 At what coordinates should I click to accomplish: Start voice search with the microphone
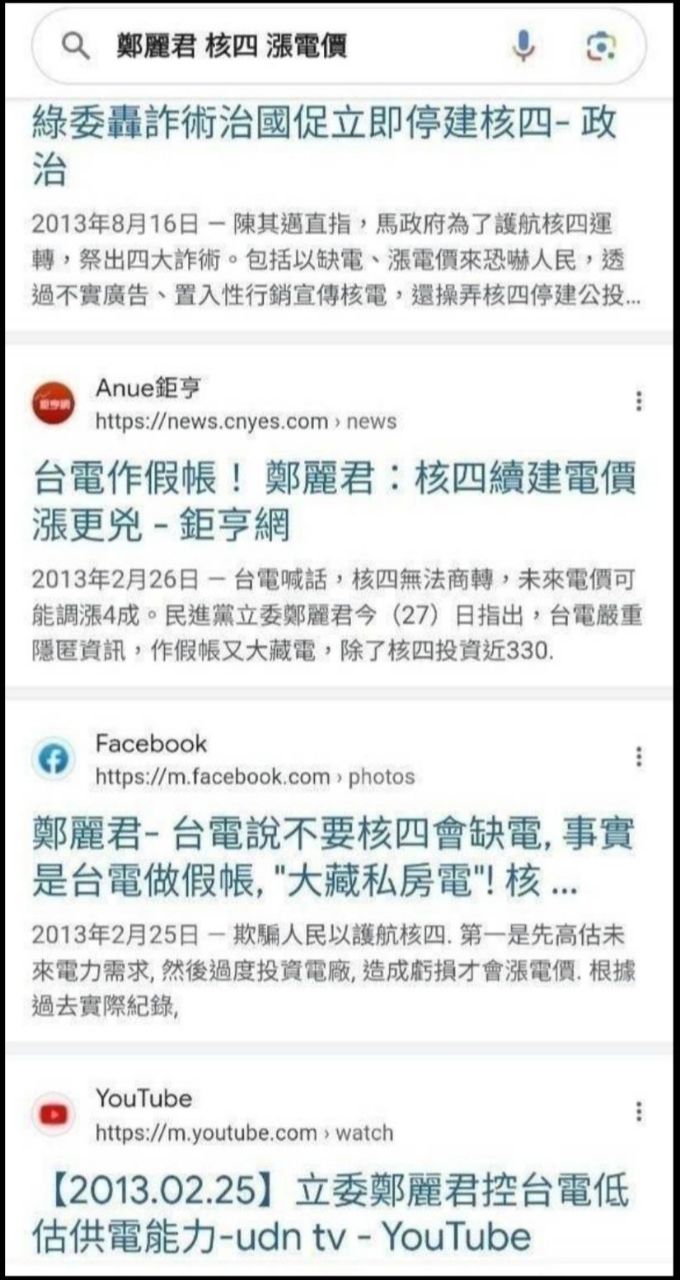coord(523,46)
